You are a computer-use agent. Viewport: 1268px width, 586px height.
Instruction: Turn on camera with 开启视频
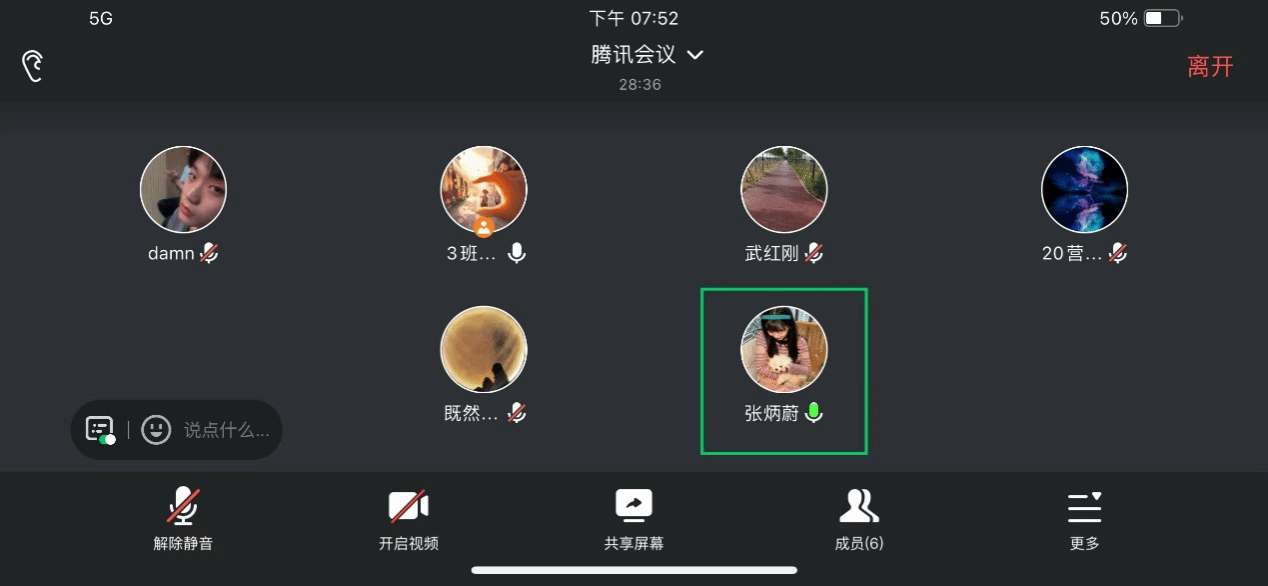pos(408,519)
